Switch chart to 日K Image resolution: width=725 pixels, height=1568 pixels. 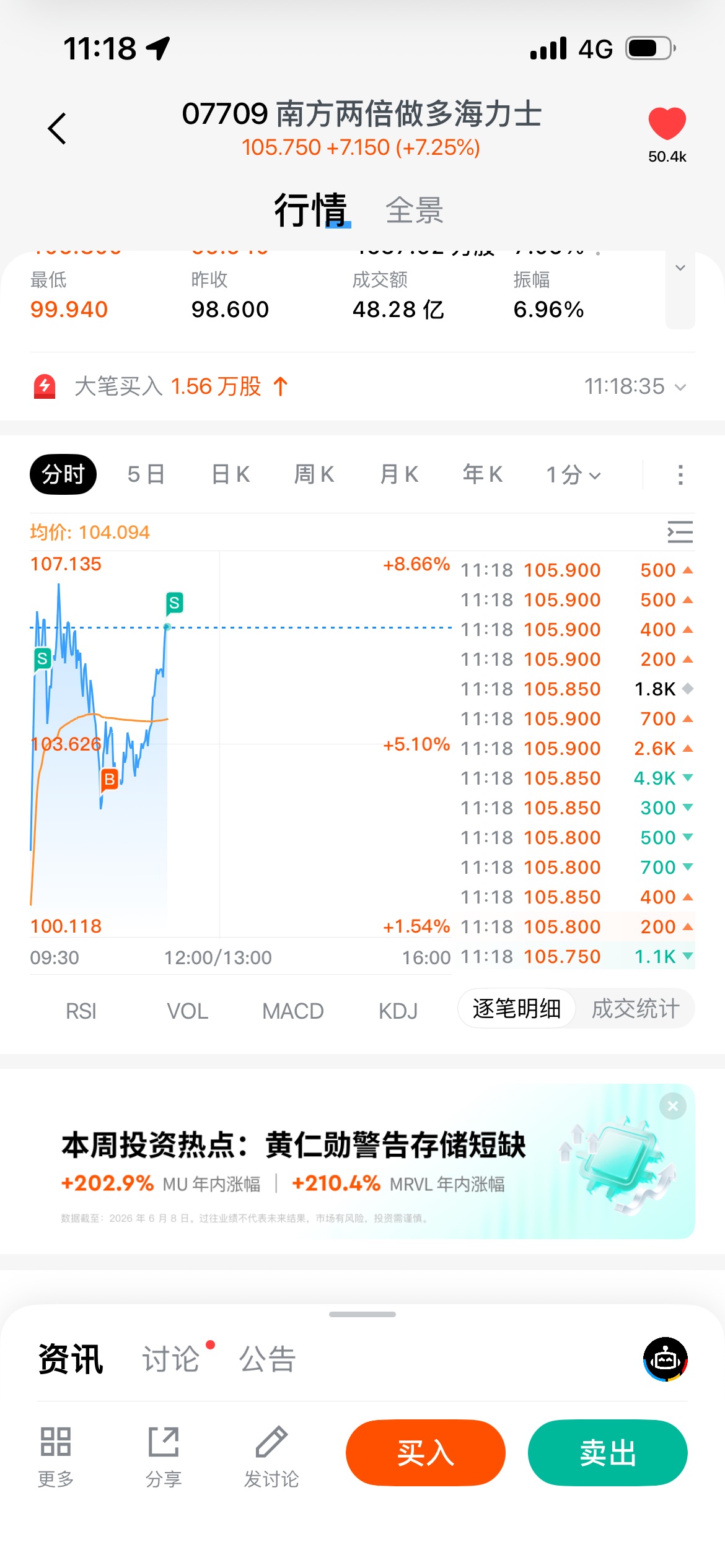(x=231, y=474)
